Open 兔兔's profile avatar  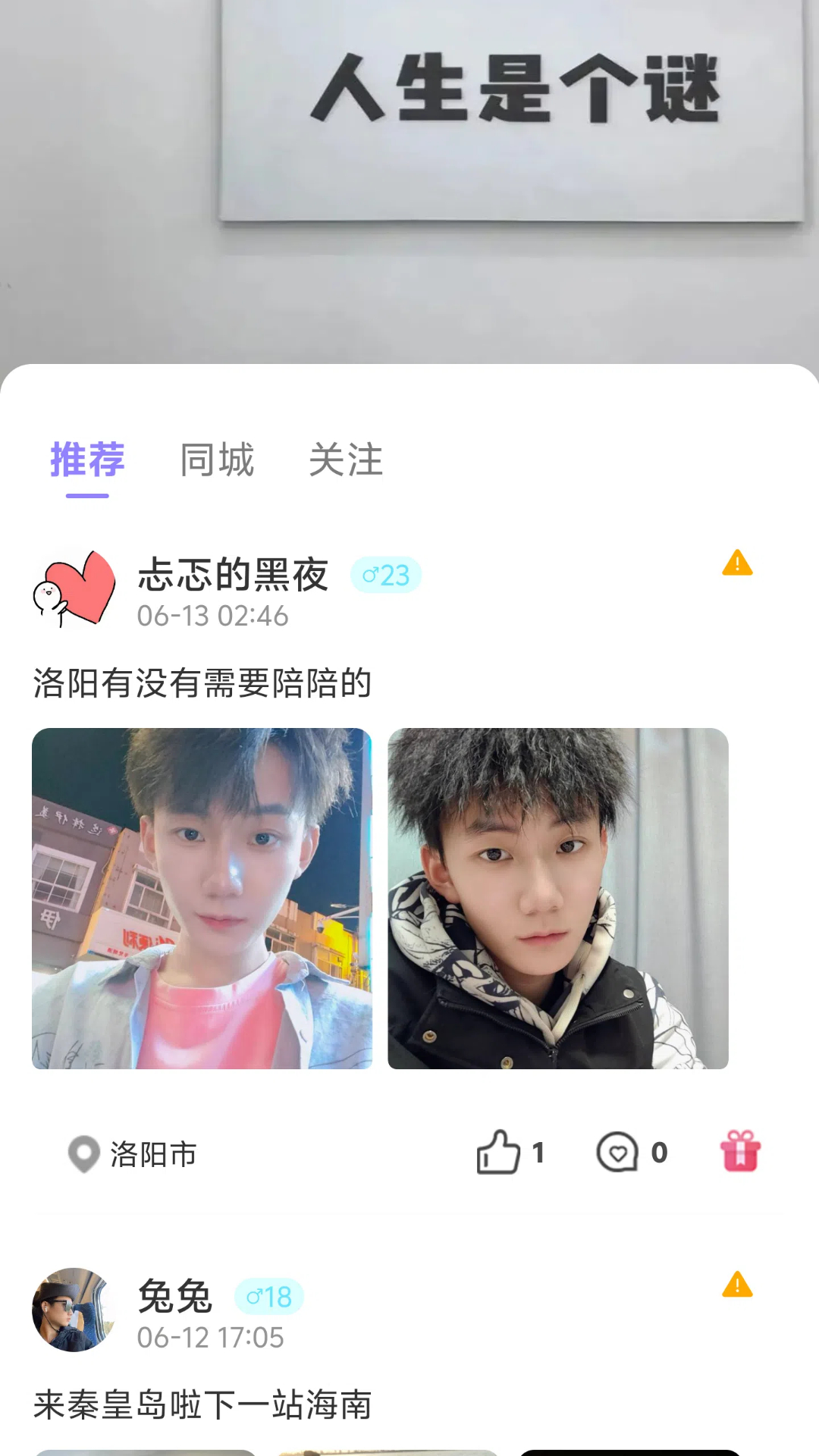point(74,1310)
